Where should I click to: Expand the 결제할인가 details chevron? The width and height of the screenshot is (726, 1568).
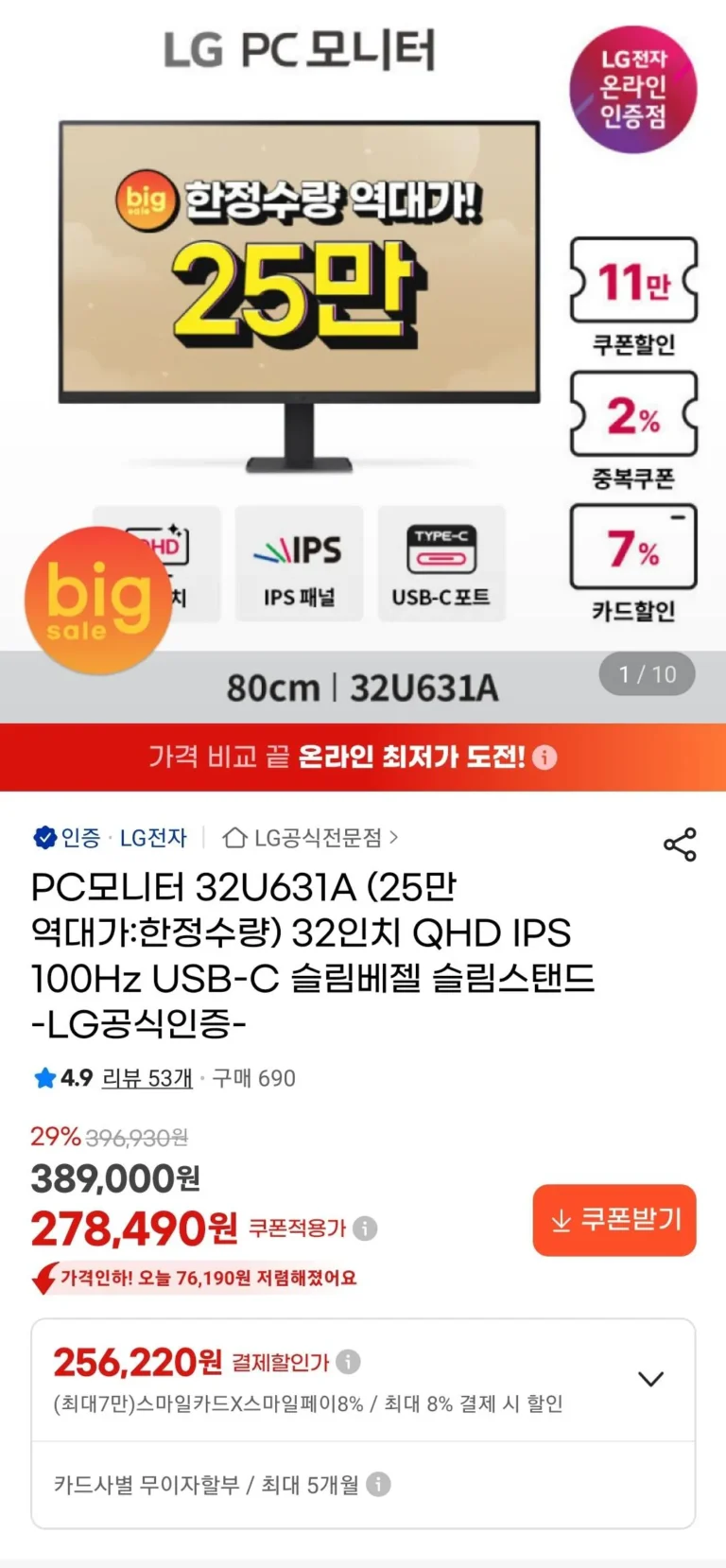click(x=650, y=1379)
